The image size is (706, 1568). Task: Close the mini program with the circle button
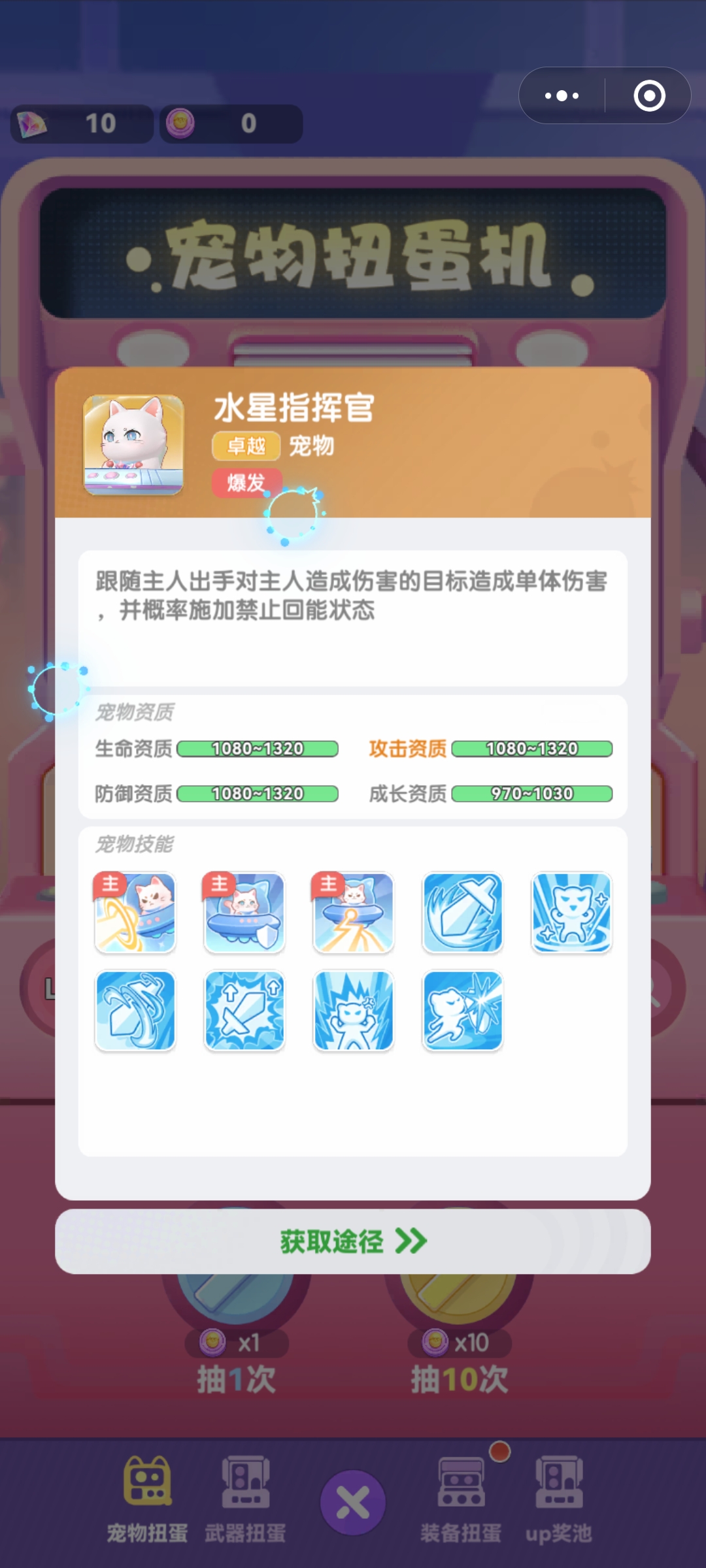[x=649, y=96]
